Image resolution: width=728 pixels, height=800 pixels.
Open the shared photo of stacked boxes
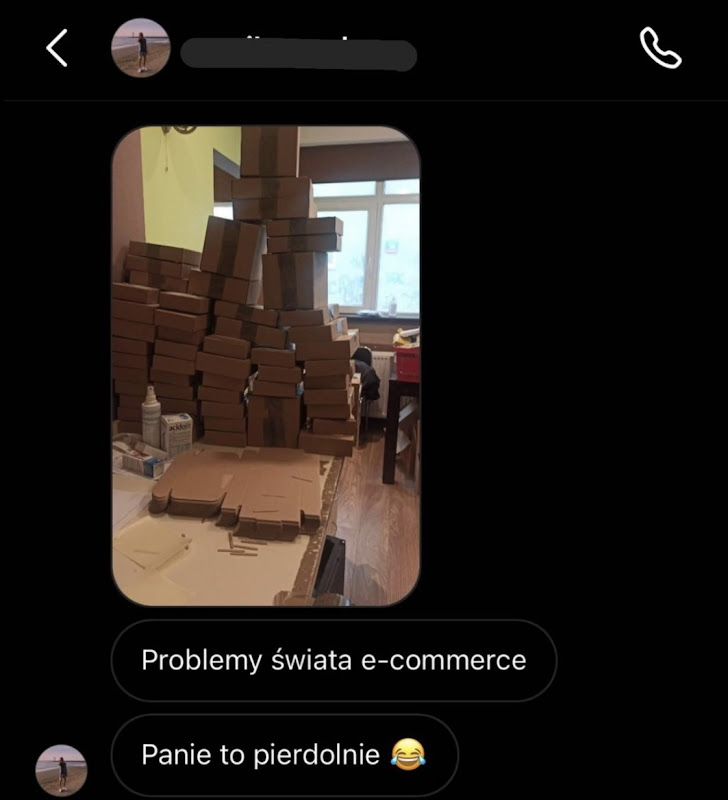point(266,366)
